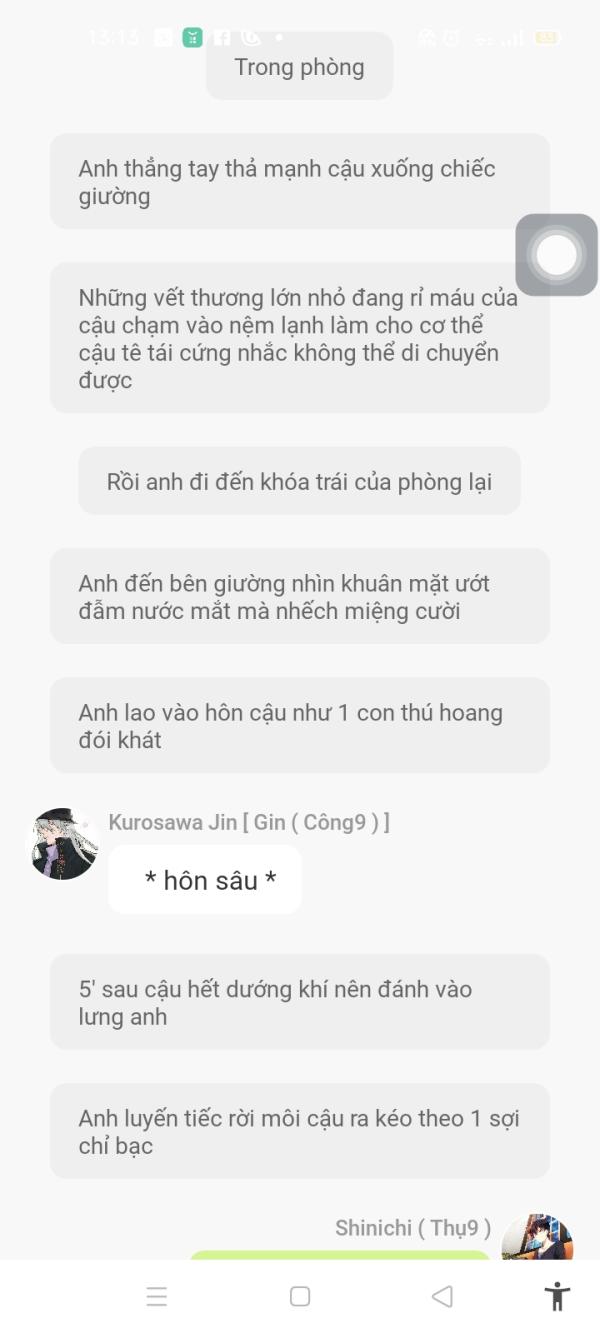Tap the floating assistive ball button
600x1333 pixels.
coord(557,255)
